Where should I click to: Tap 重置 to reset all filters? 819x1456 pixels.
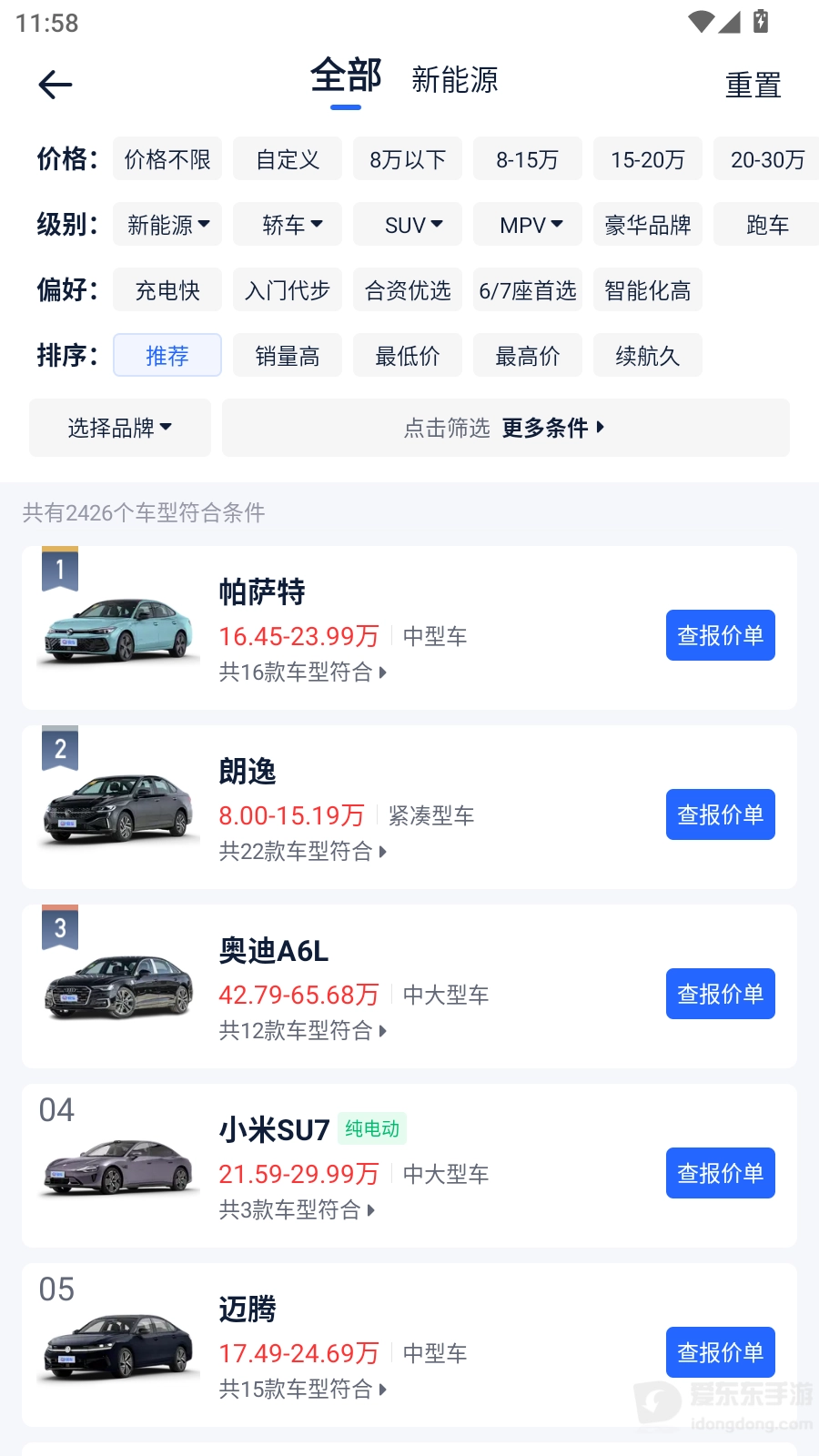coord(753,84)
